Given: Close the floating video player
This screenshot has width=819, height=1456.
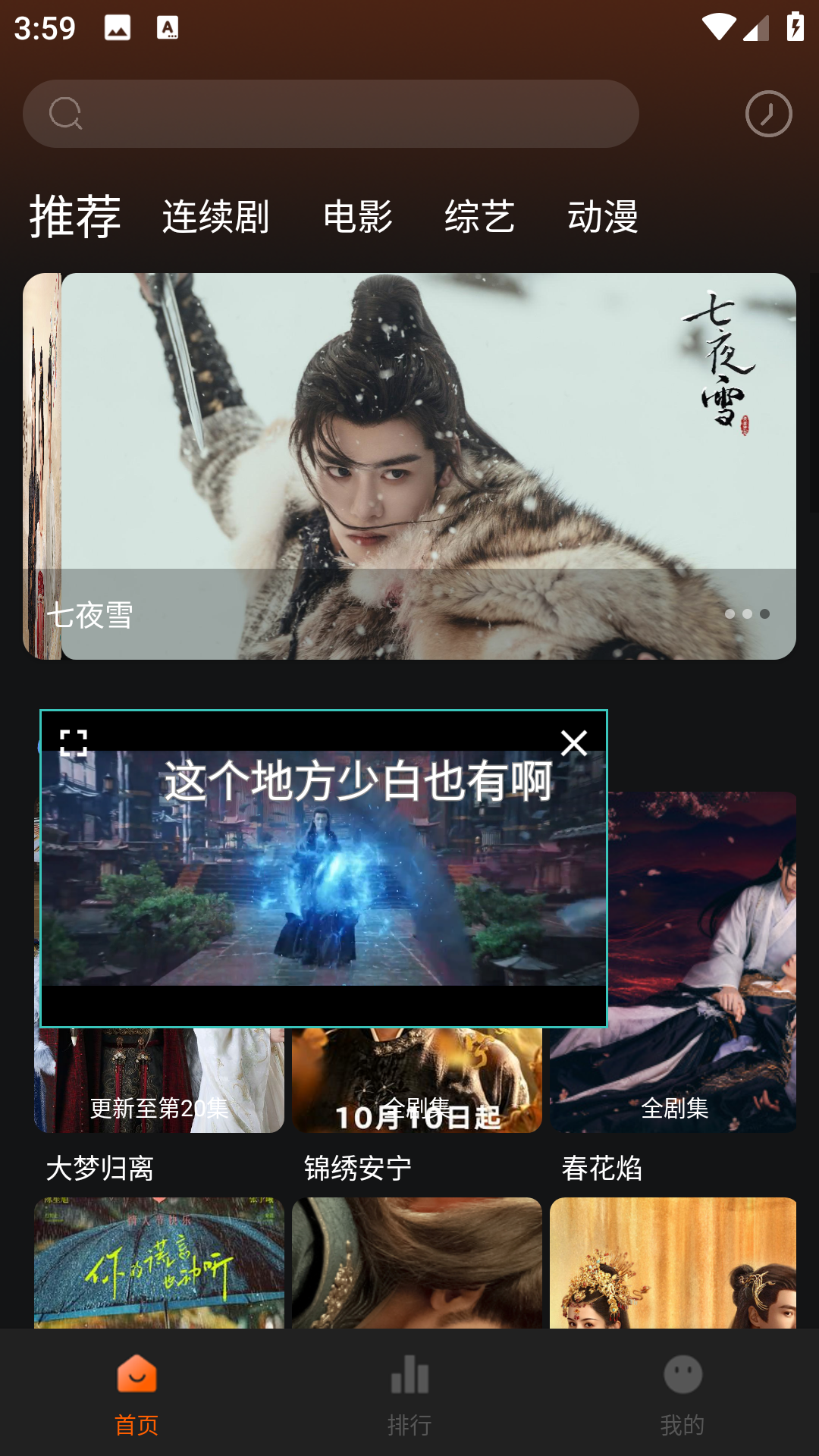Looking at the screenshot, I should (574, 743).
